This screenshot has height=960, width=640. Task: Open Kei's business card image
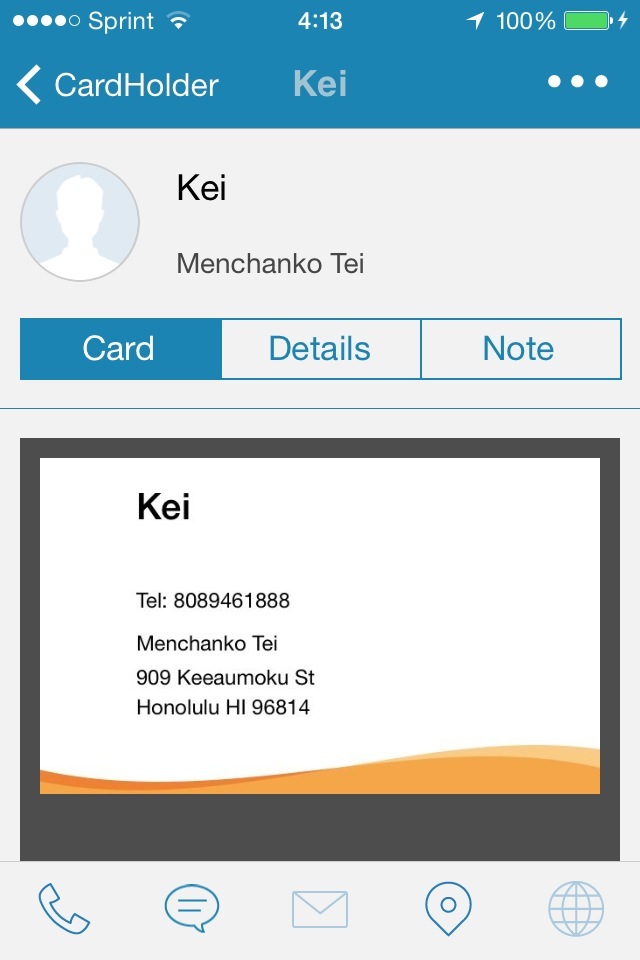[320, 625]
